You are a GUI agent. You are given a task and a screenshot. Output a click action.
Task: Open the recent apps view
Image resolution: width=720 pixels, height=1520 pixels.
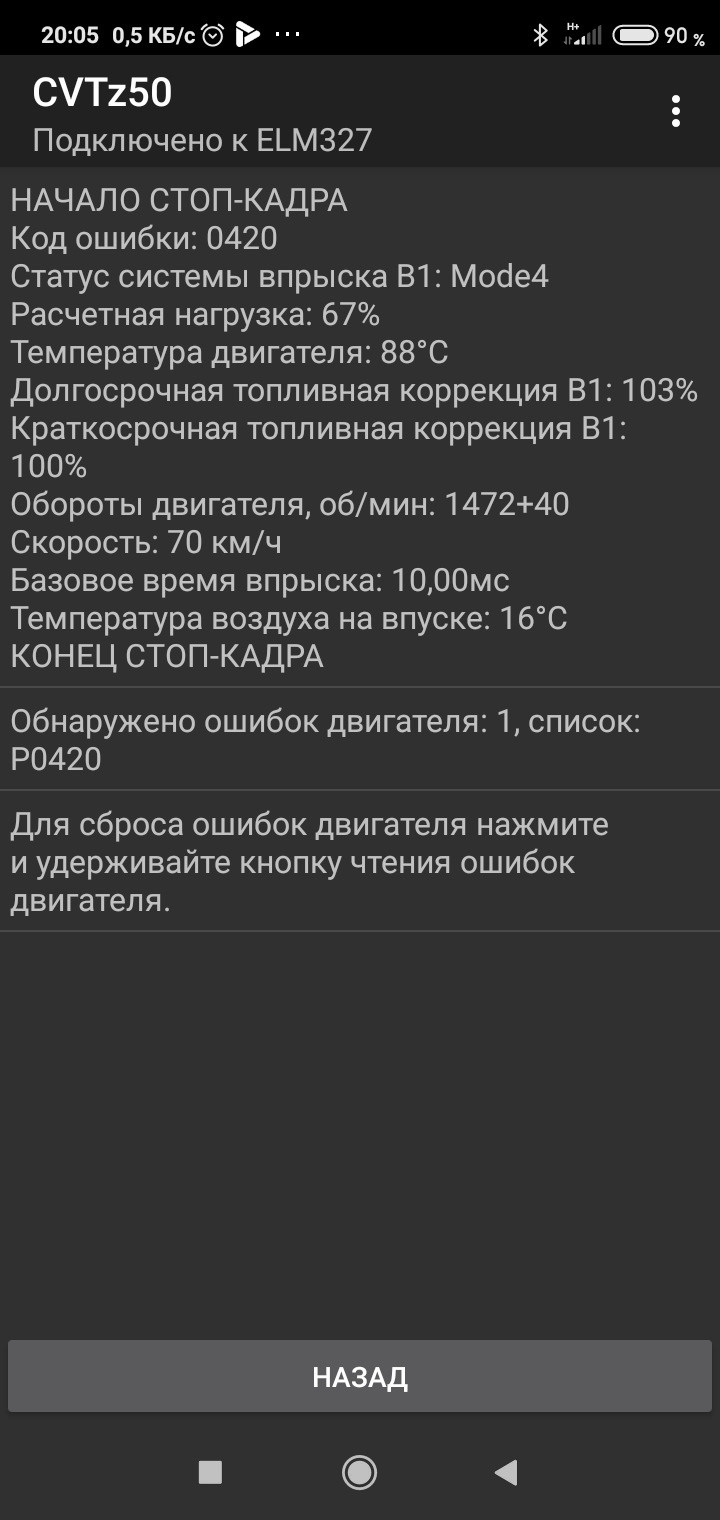210,1471
